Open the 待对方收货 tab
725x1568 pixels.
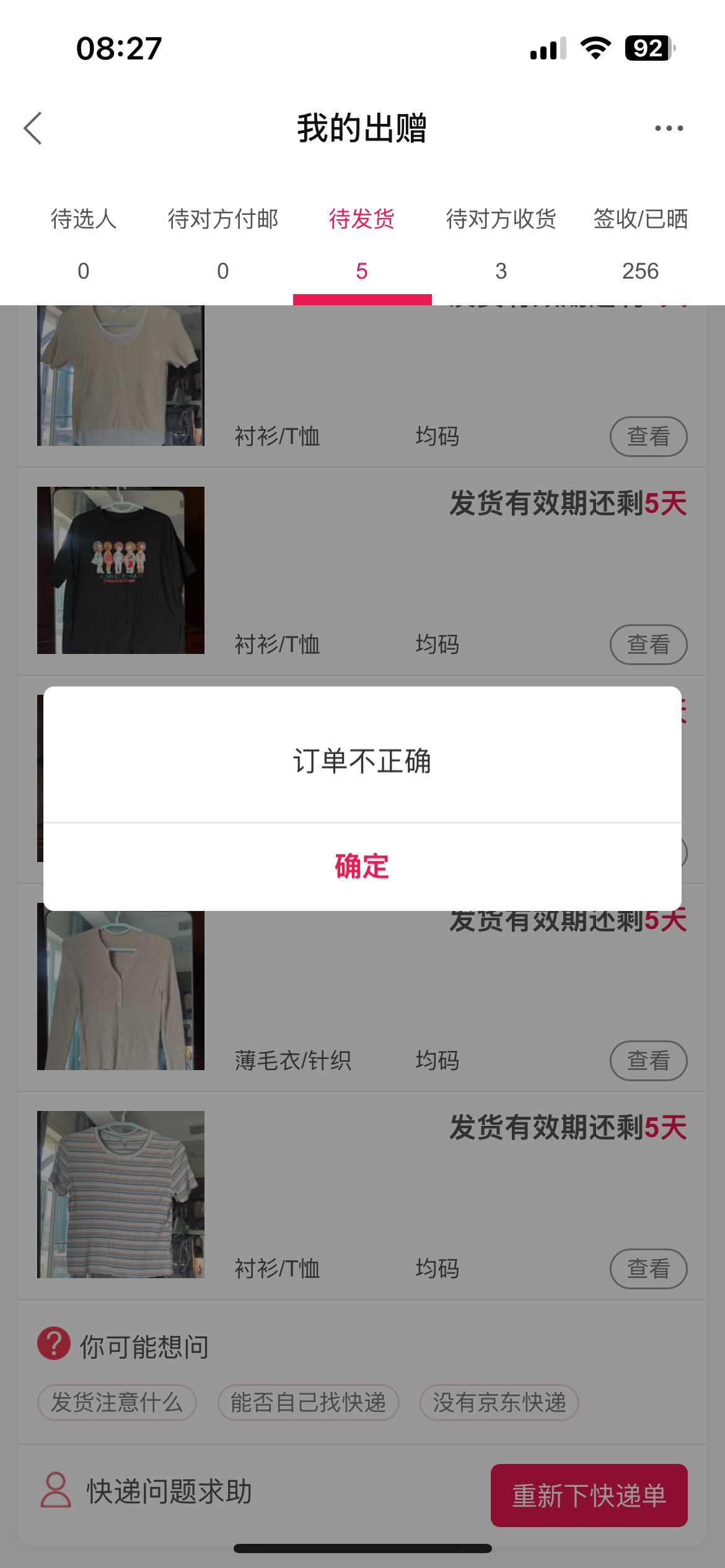tap(501, 244)
